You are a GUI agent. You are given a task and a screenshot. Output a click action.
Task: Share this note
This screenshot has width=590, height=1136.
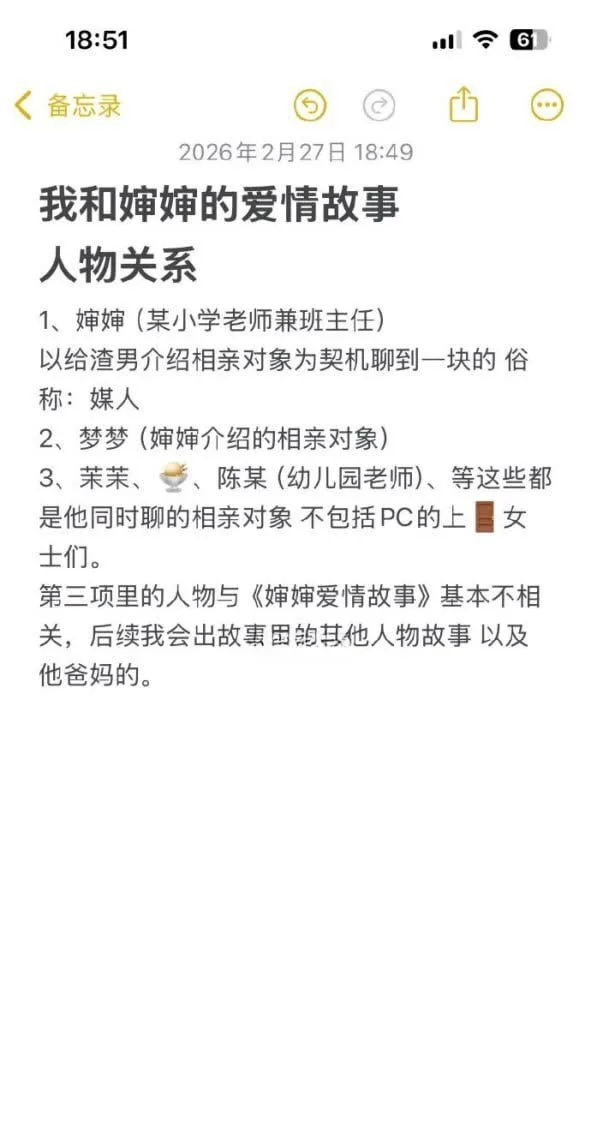[x=464, y=104]
